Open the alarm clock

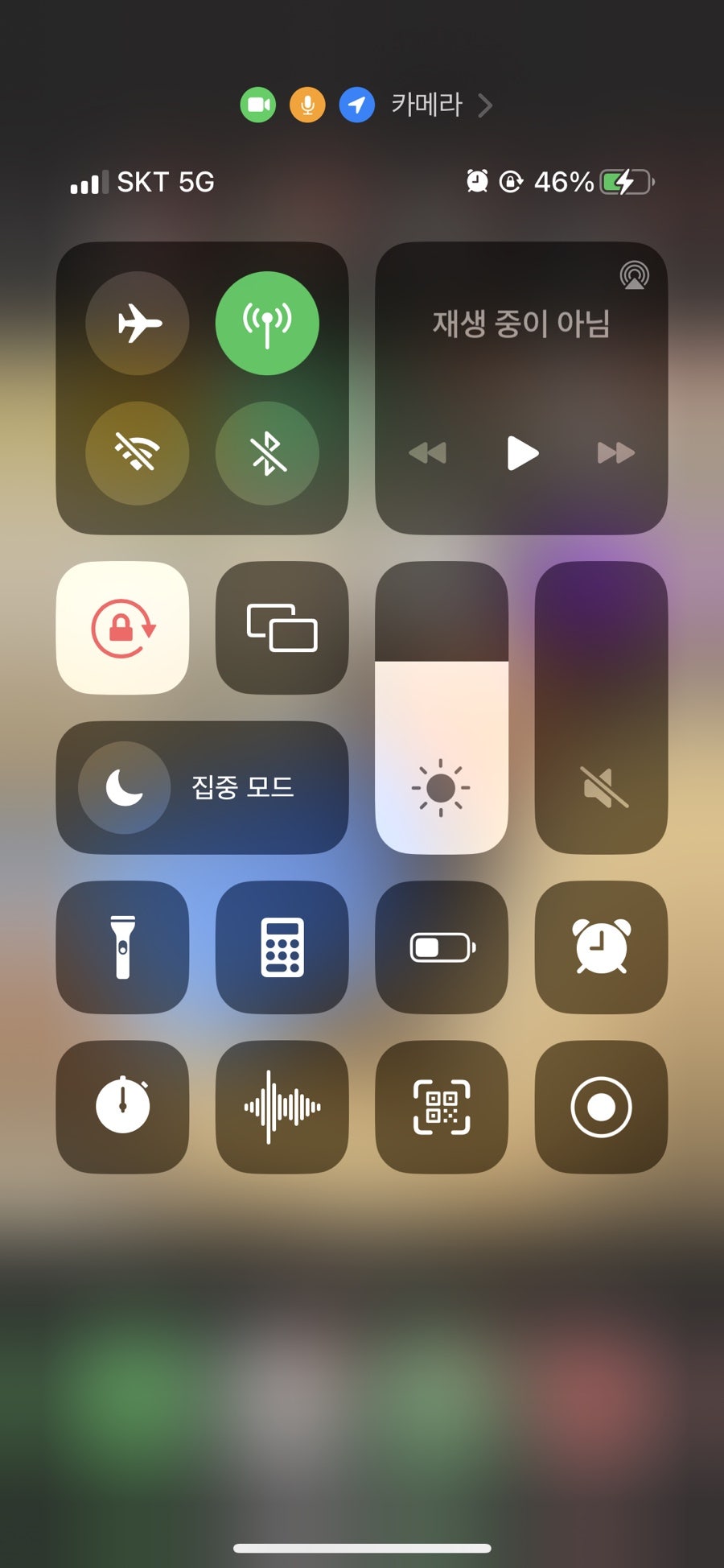(601, 947)
